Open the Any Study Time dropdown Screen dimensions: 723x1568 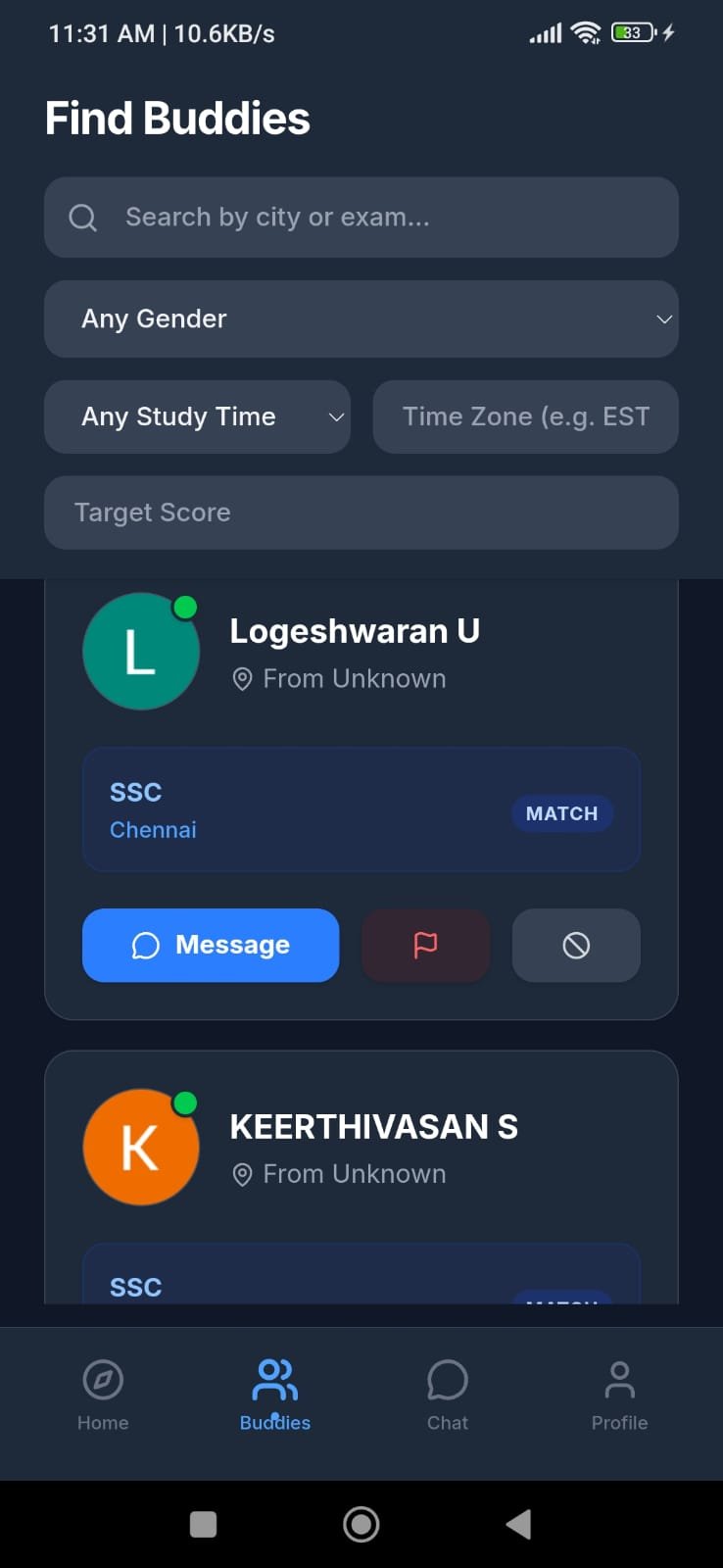(x=197, y=416)
